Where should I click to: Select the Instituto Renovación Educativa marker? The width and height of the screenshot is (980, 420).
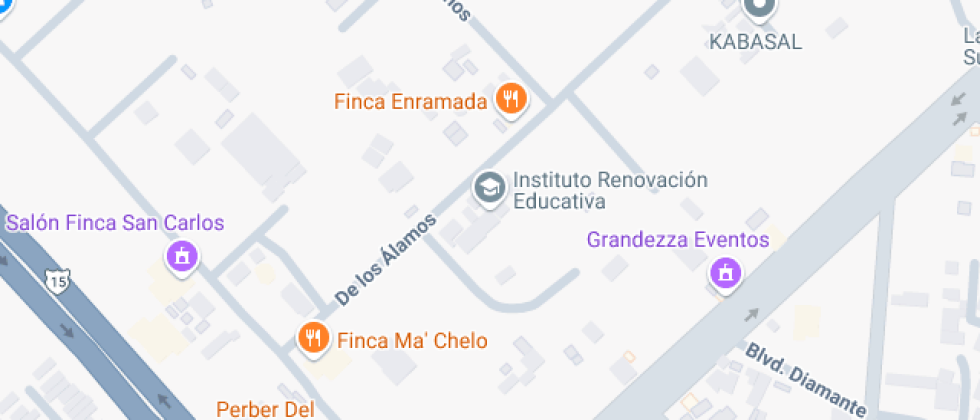click(489, 187)
